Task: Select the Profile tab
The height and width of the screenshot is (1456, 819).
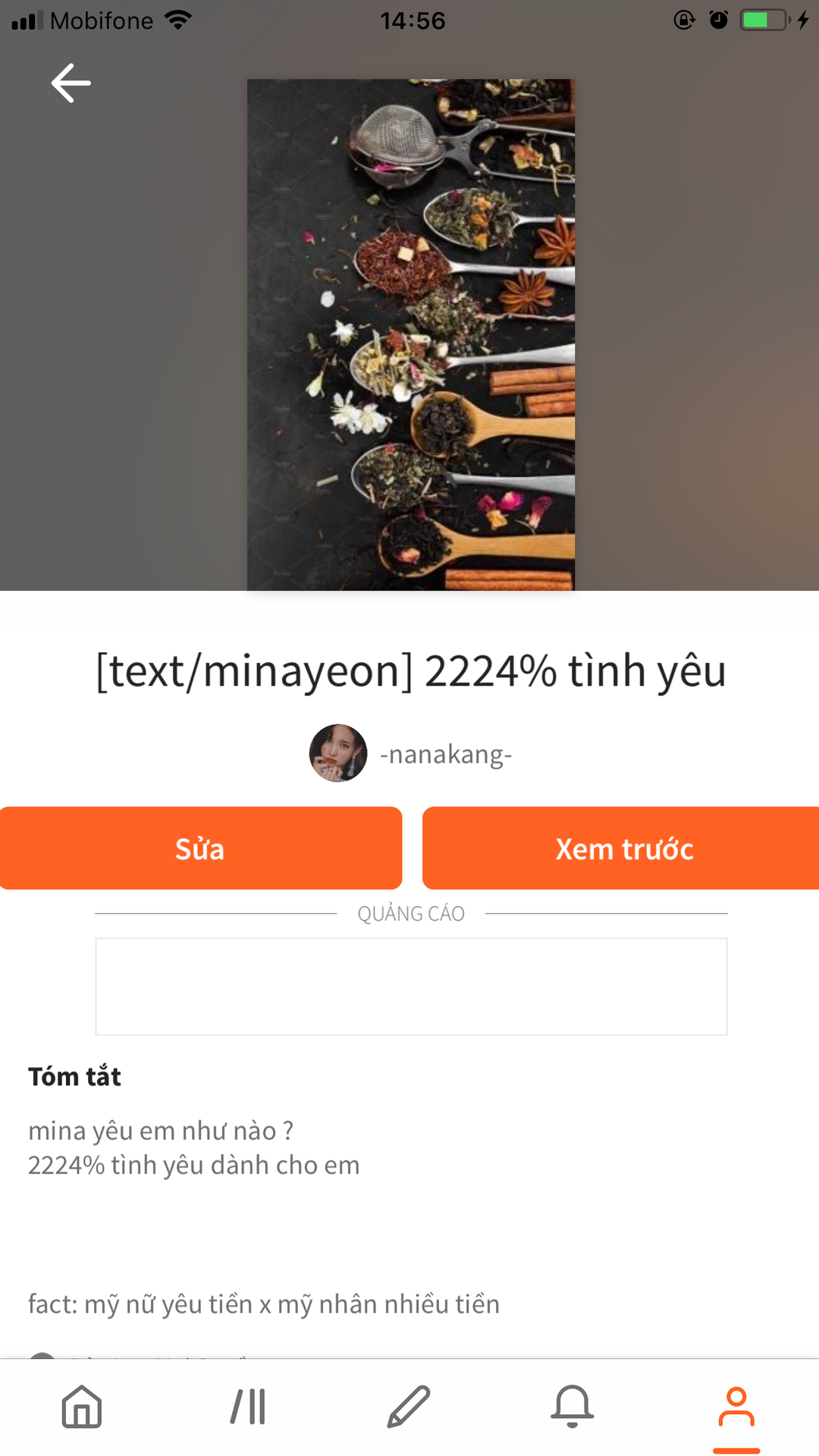Action: [x=736, y=1407]
